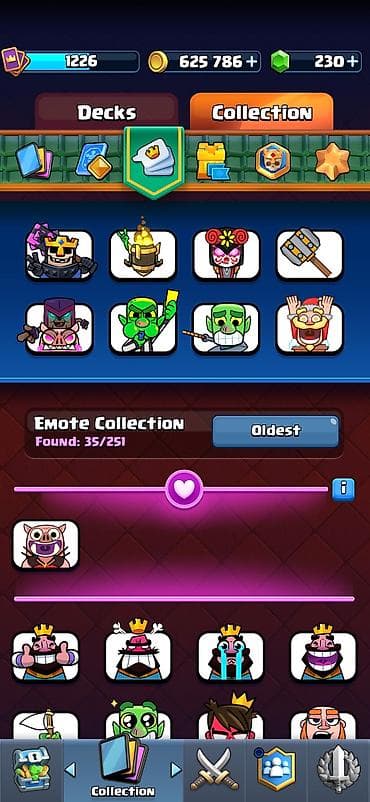Open the emote collection info button

(343, 489)
